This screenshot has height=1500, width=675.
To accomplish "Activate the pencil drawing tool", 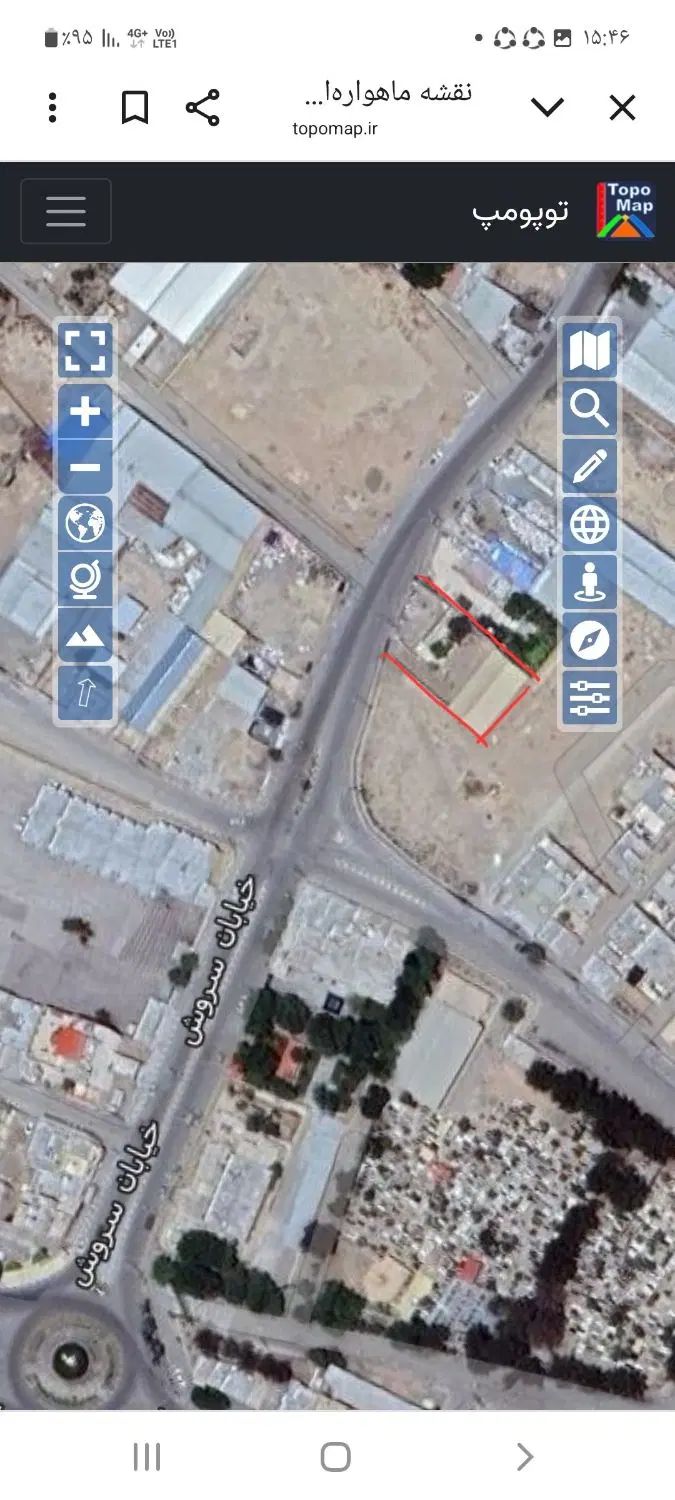I will (589, 466).
